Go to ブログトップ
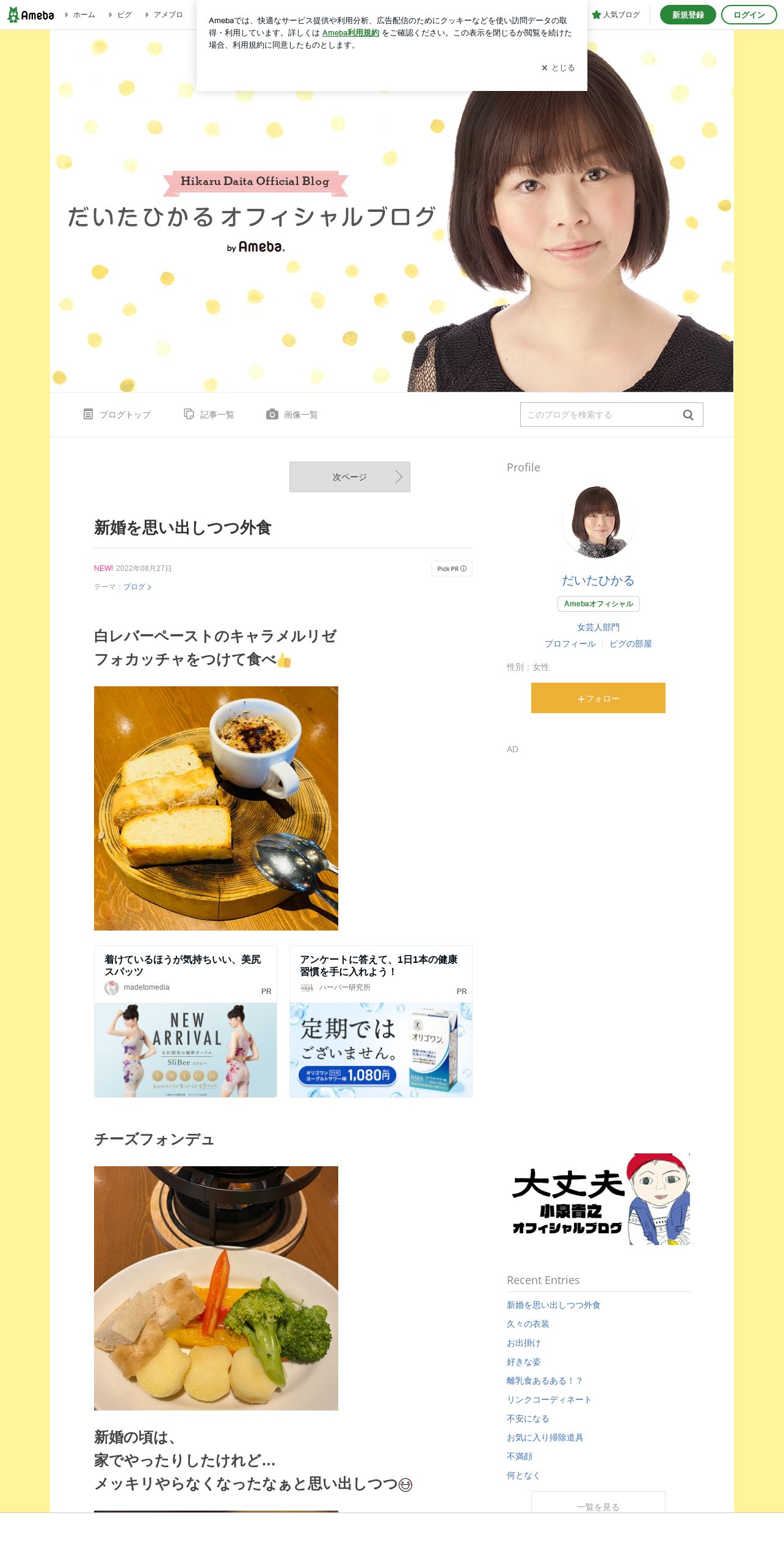The width and height of the screenshot is (784, 1568). [x=117, y=415]
